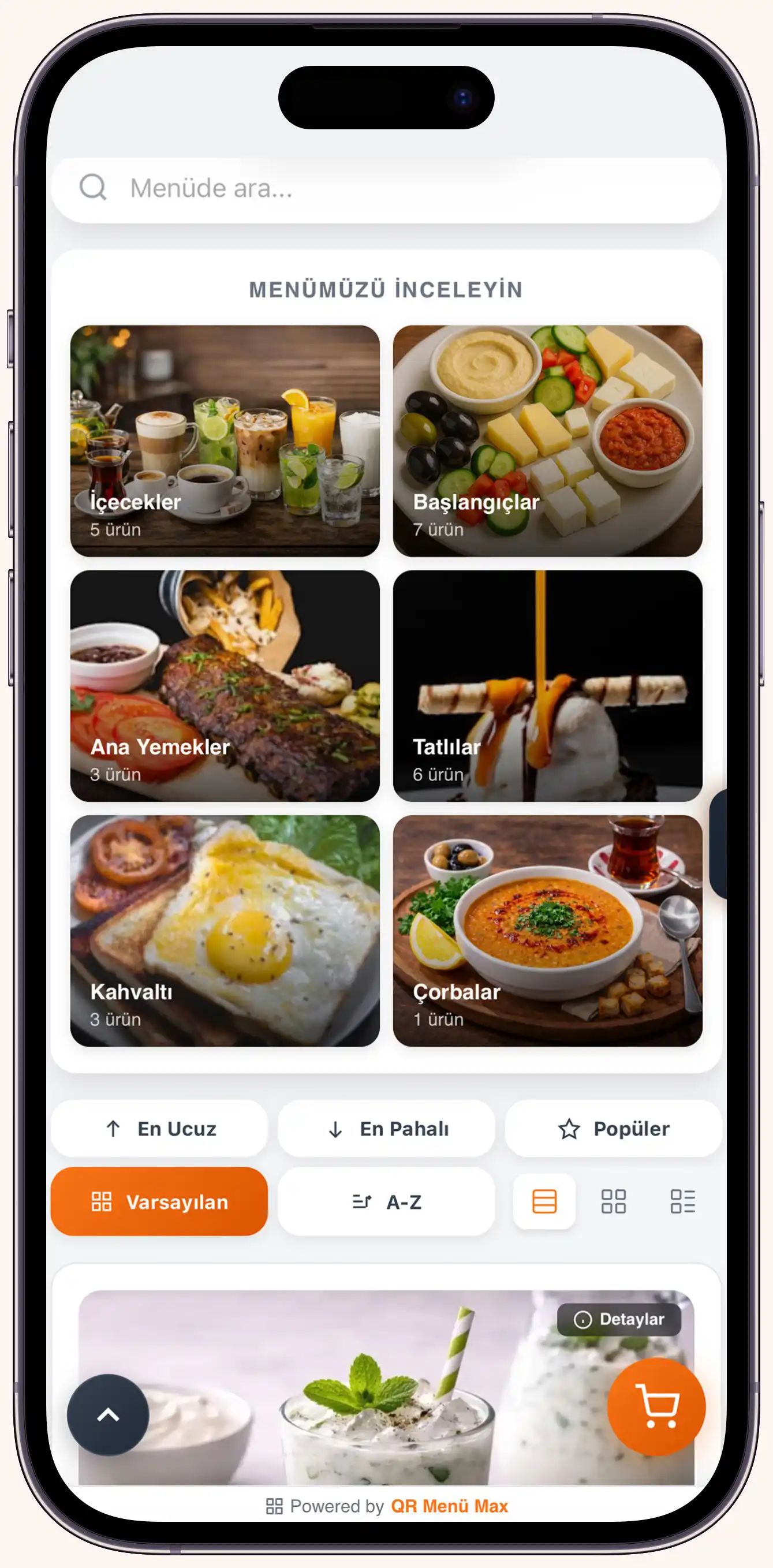773x1568 pixels.
Task: Sort by En Pahalı
Action: (386, 1129)
